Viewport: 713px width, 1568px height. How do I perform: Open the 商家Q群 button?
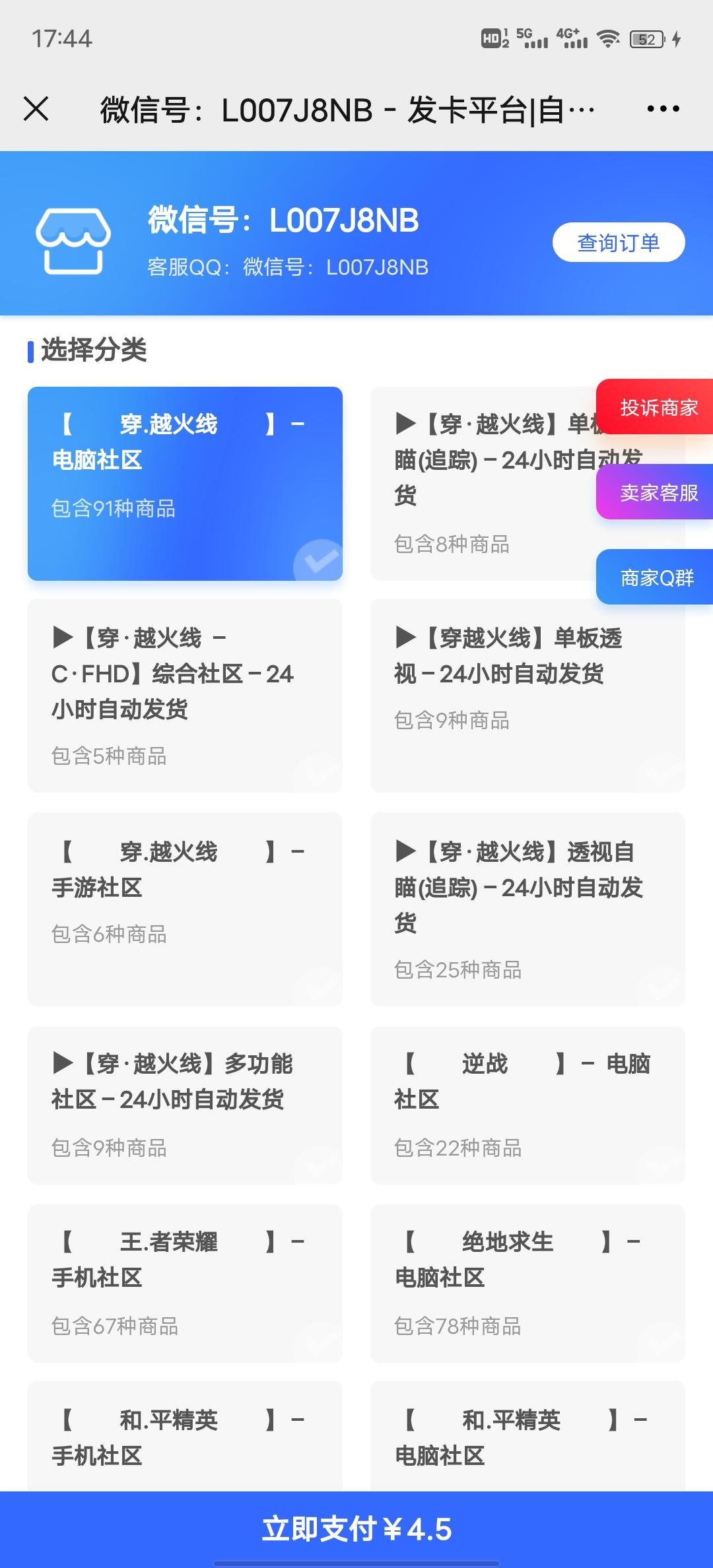[655, 577]
